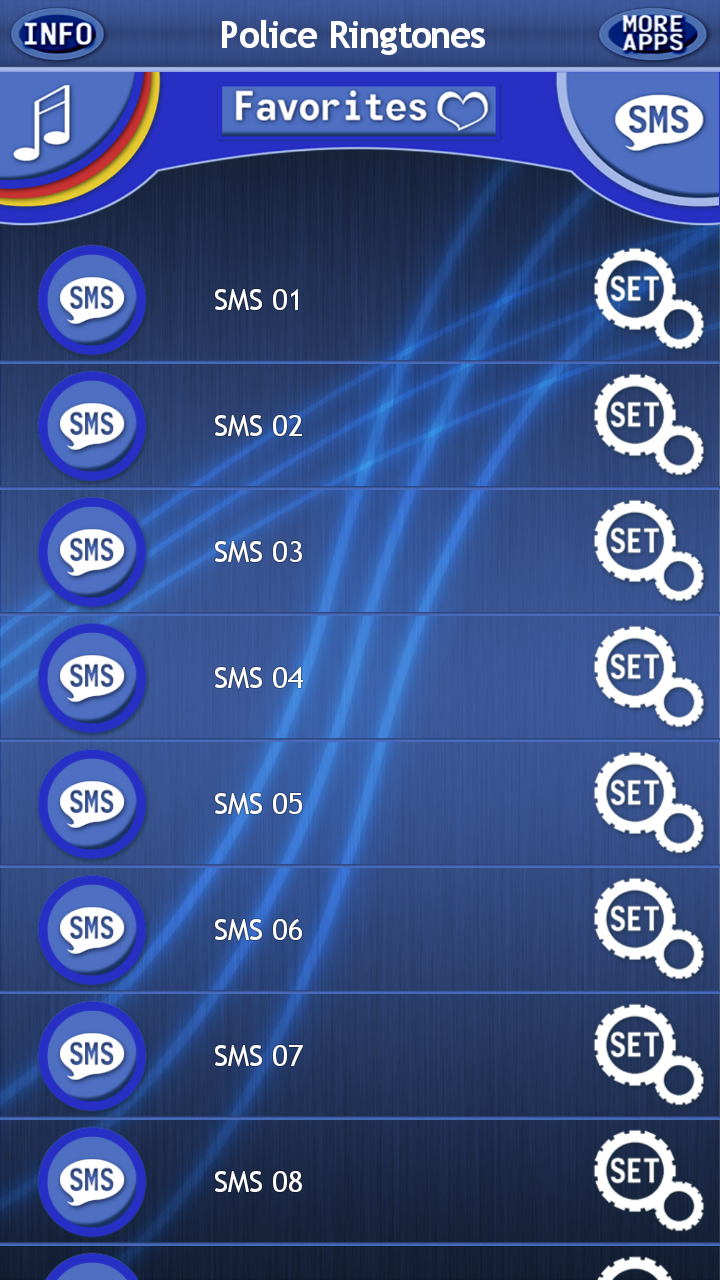Open the INFO screen
The width and height of the screenshot is (720, 1280).
click(x=57, y=33)
